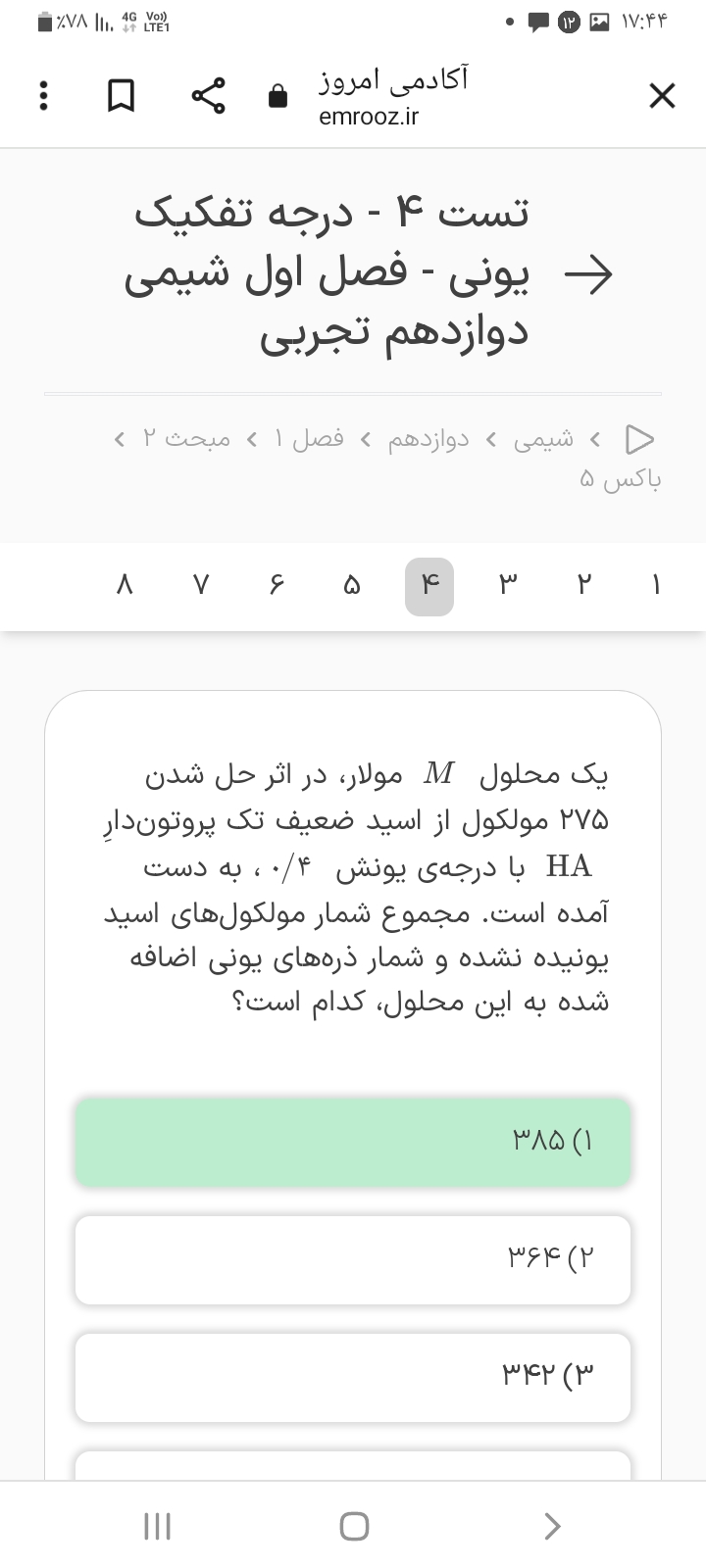Choose answer option ۲) ۳۶۴

pos(353,1259)
